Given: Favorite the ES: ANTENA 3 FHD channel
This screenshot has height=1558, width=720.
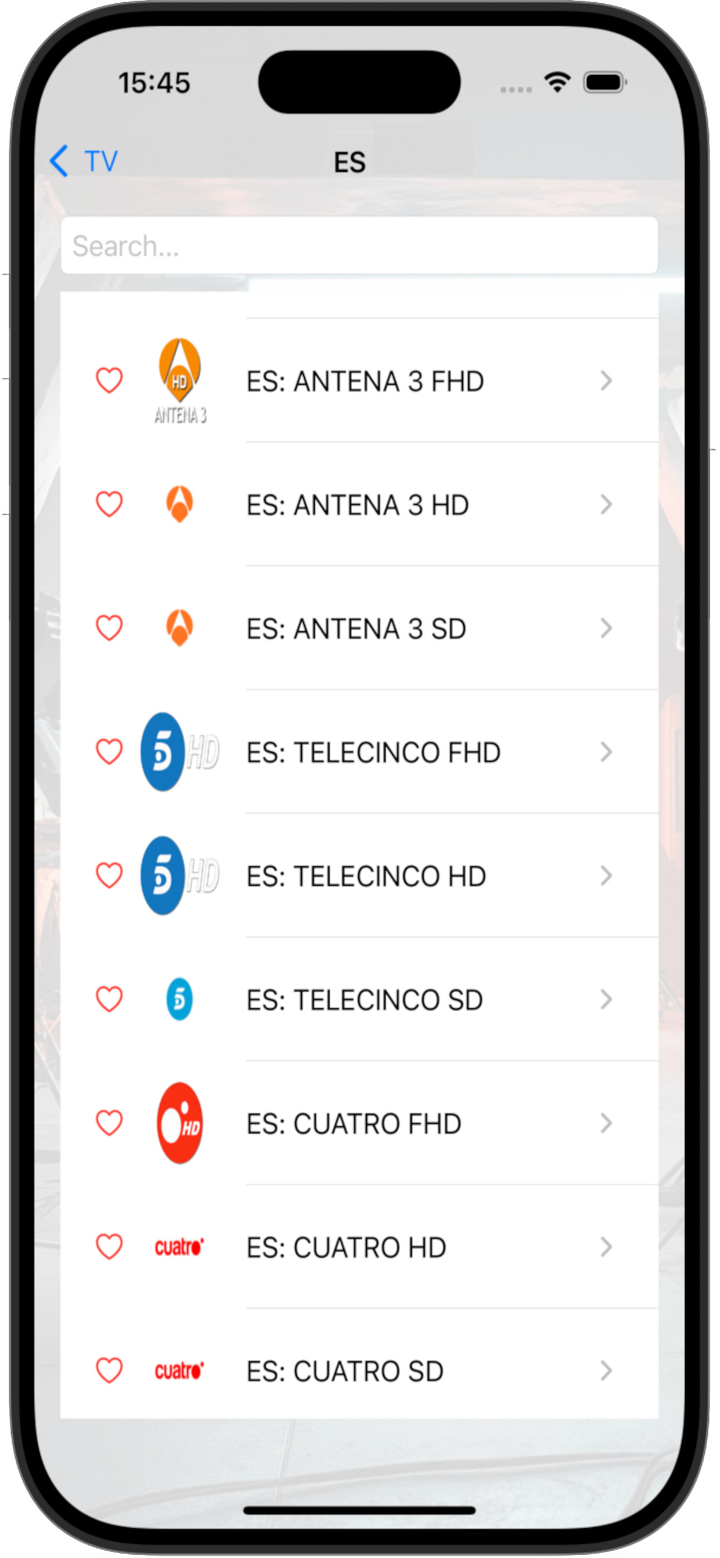Looking at the screenshot, I should click(109, 380).
